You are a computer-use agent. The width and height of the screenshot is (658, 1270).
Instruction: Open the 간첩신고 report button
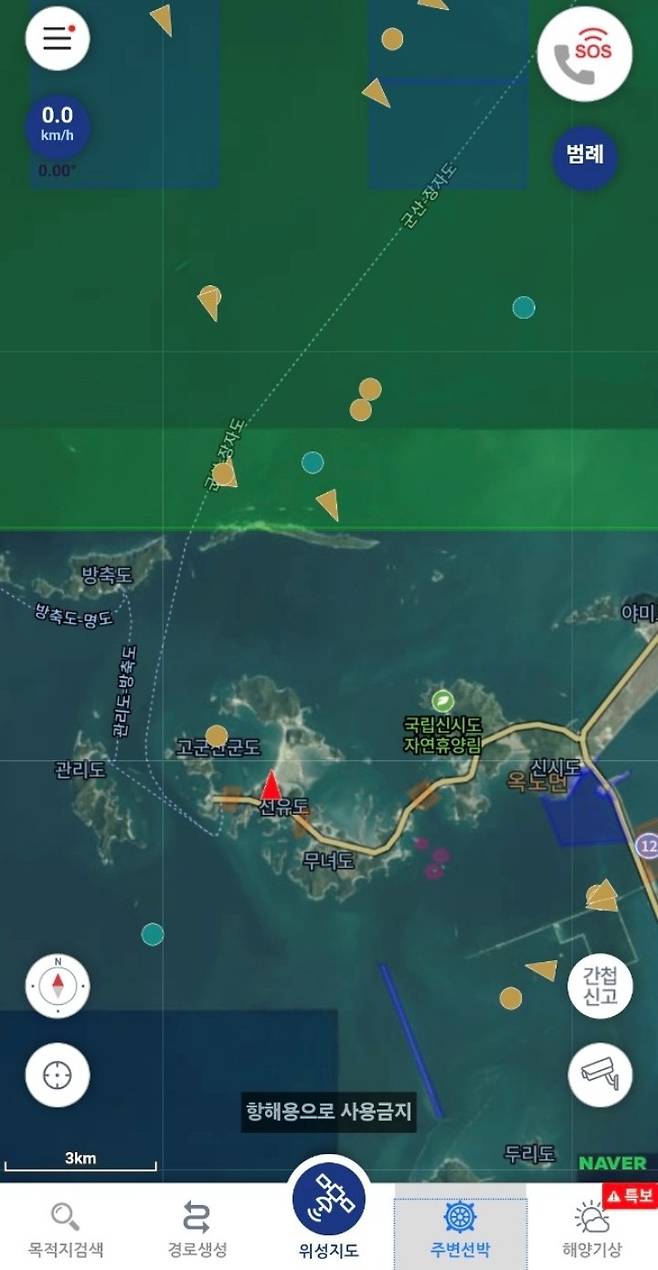pos(600,986)
